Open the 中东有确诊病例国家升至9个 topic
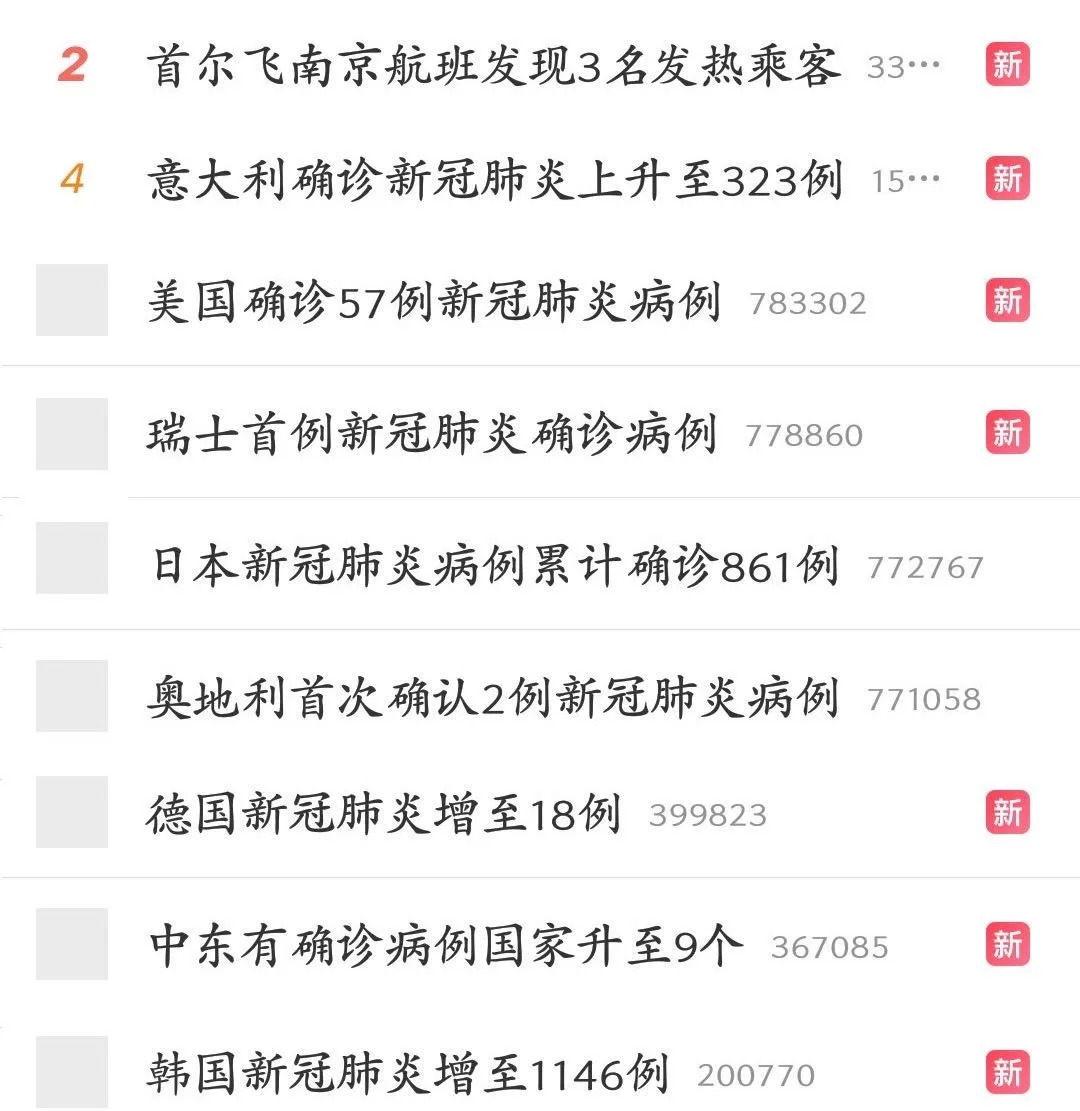This screenshot has height=1111, width=1080. click(446, 945)
